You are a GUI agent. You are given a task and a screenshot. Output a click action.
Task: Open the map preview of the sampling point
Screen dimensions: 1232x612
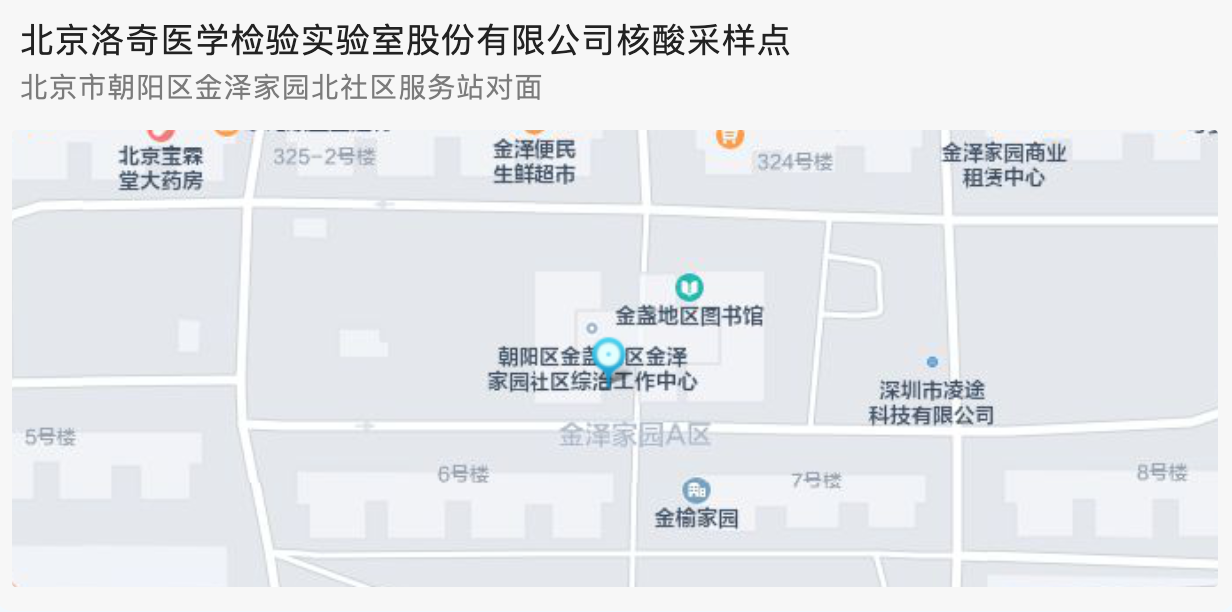point(615,357)
